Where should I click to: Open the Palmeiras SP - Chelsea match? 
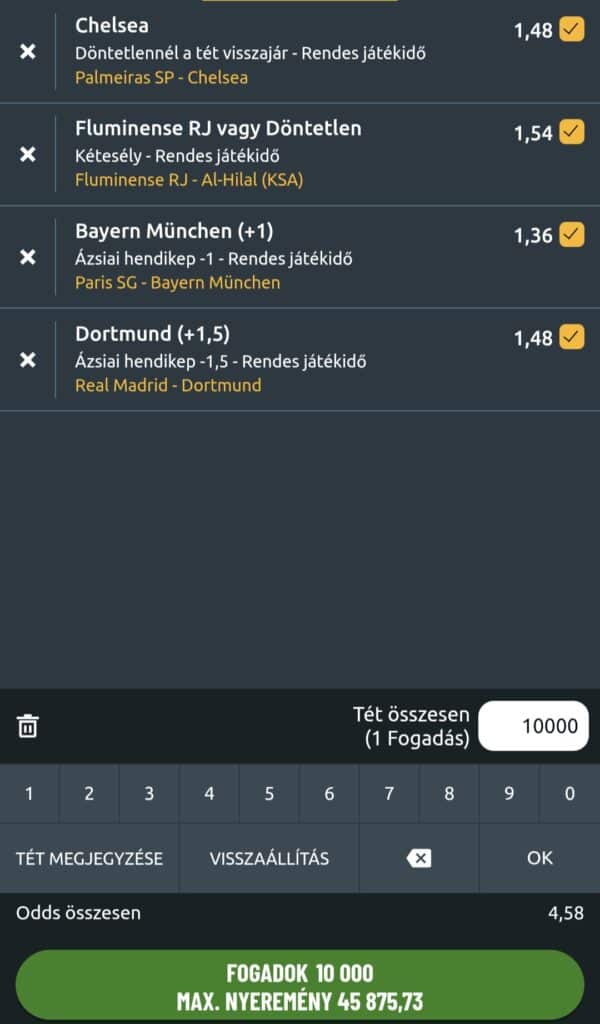(161, 77)
